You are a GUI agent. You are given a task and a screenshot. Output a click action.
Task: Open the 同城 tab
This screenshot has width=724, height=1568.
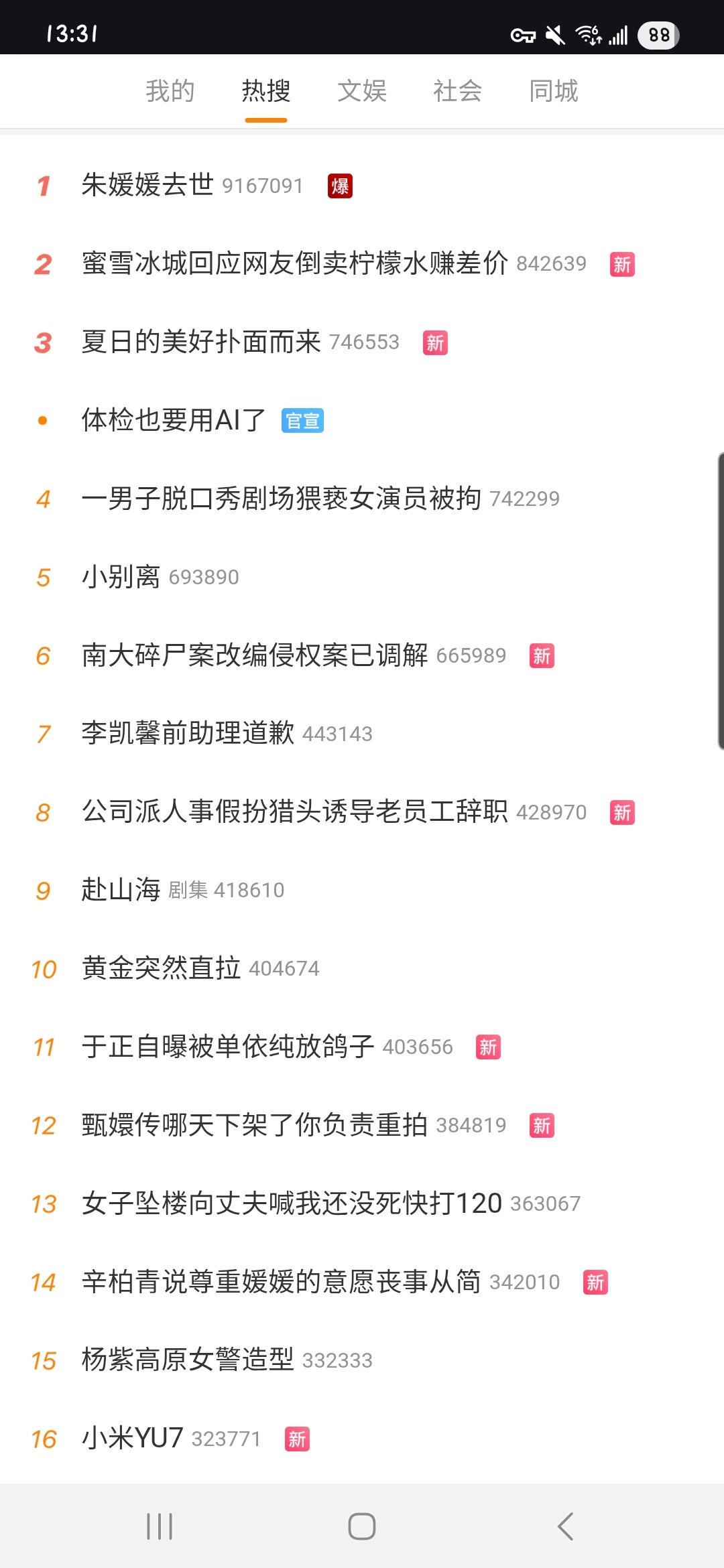554,90
